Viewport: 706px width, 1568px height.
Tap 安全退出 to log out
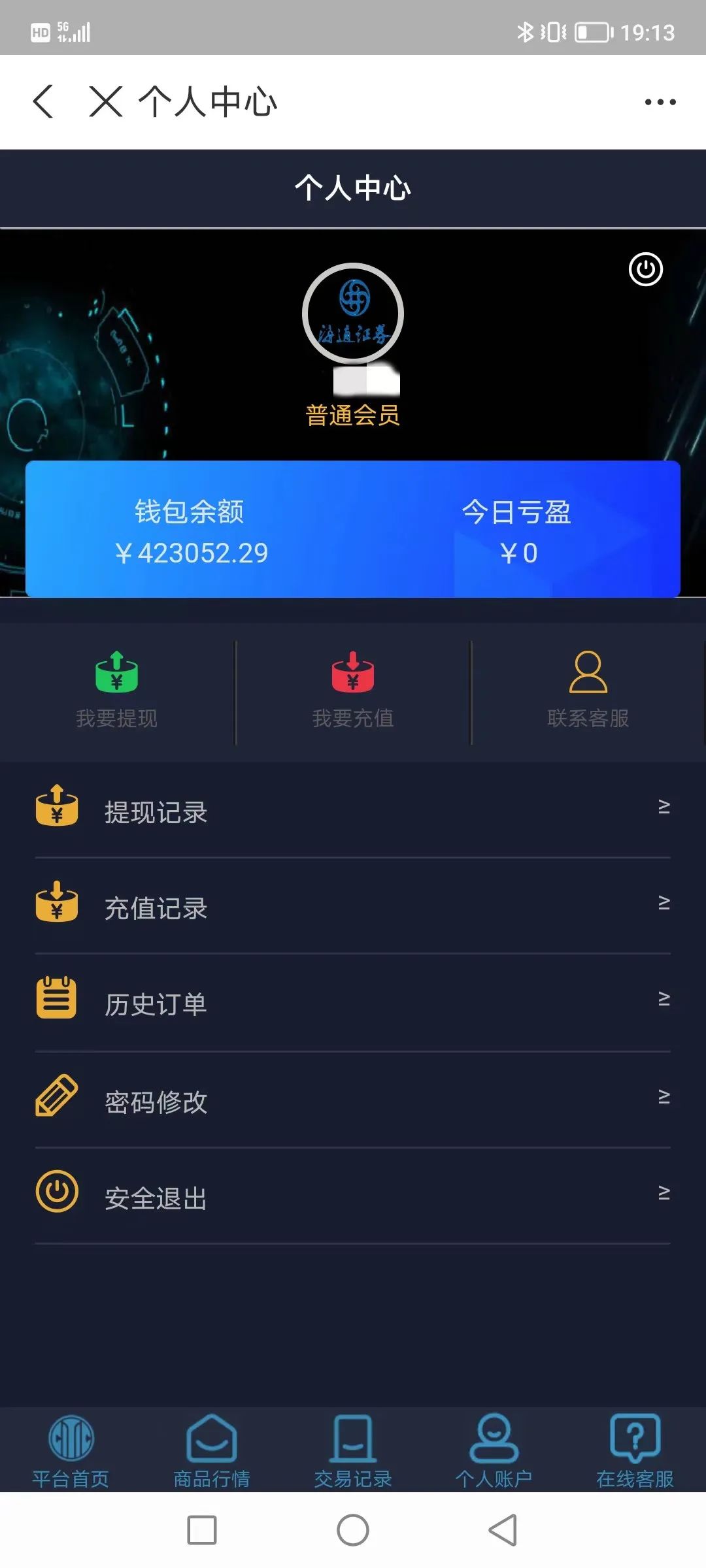click(x=353, y=1197)
